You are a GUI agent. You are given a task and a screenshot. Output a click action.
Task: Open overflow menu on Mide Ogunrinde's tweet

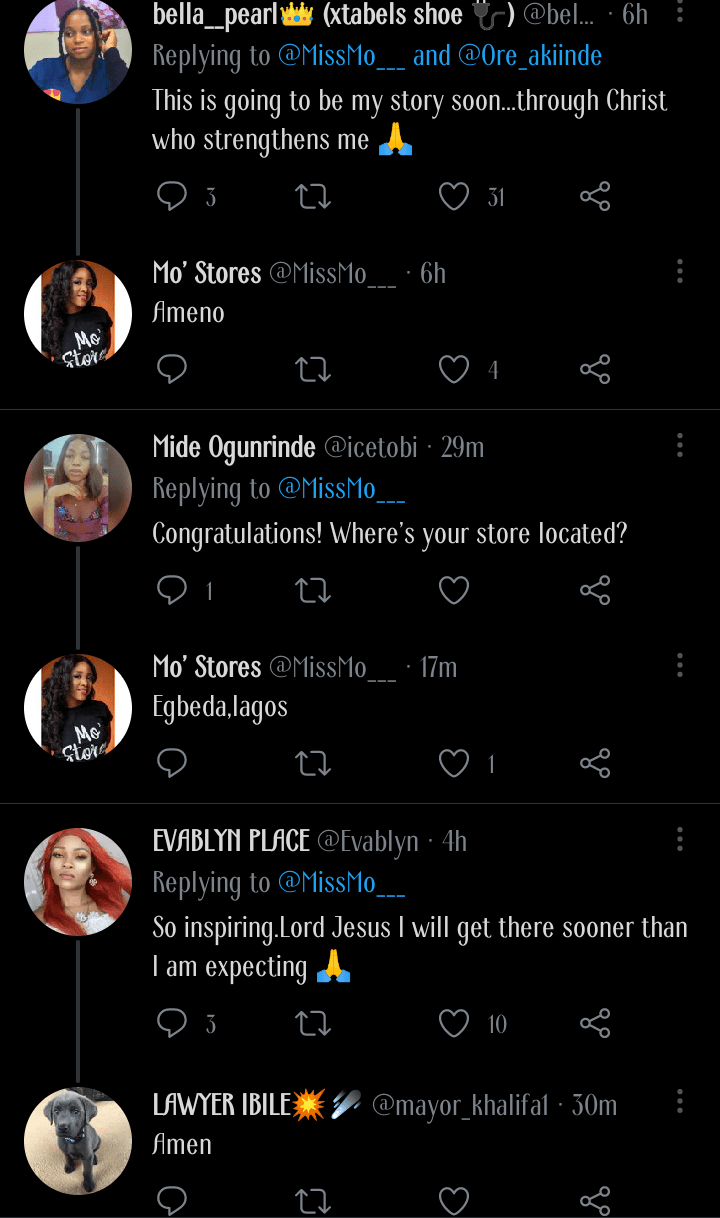click(x=680, y=445)
